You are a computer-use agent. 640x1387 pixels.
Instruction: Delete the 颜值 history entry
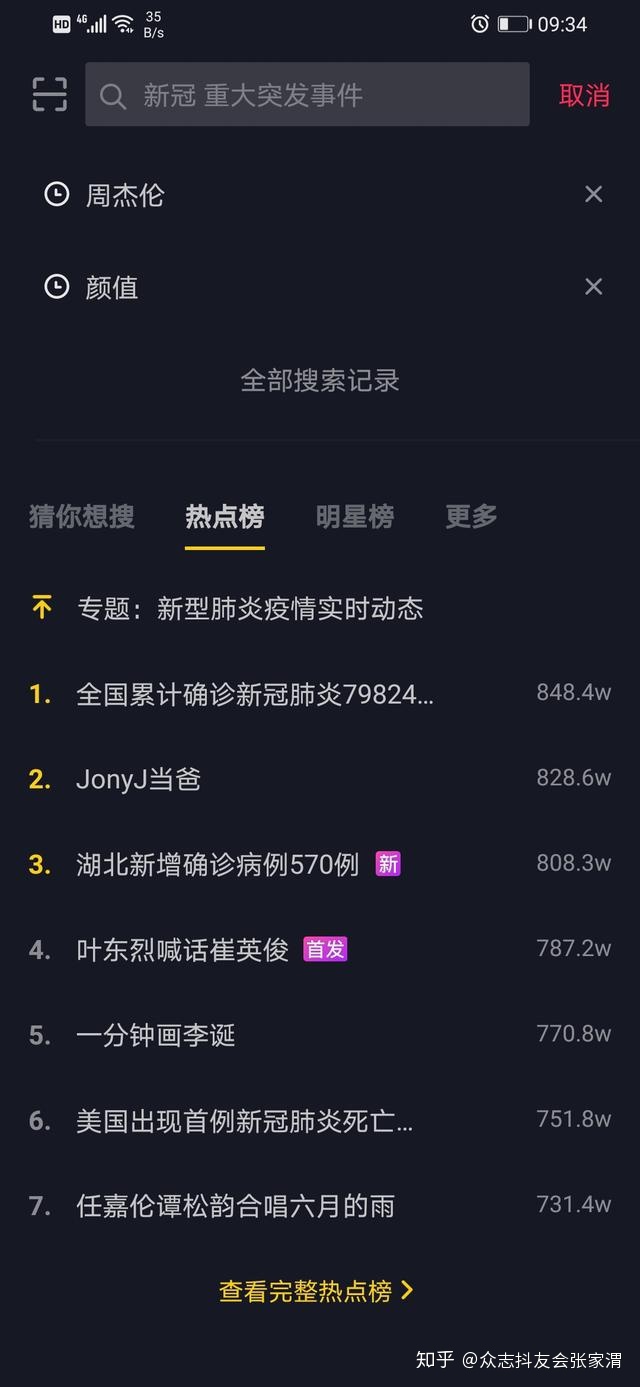click(x=593, y=288)
